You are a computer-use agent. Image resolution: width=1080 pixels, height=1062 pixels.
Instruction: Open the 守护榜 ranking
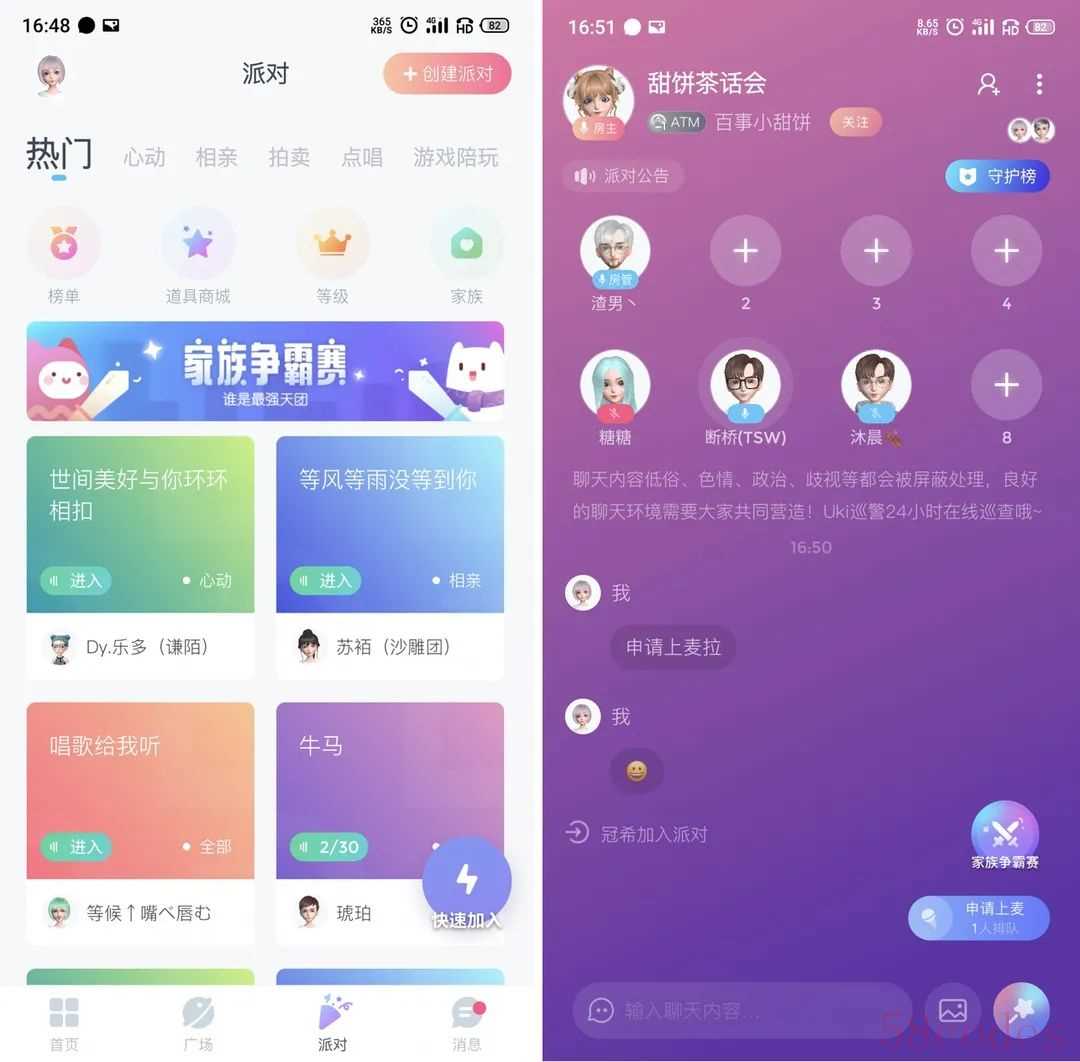click(997, 177)
